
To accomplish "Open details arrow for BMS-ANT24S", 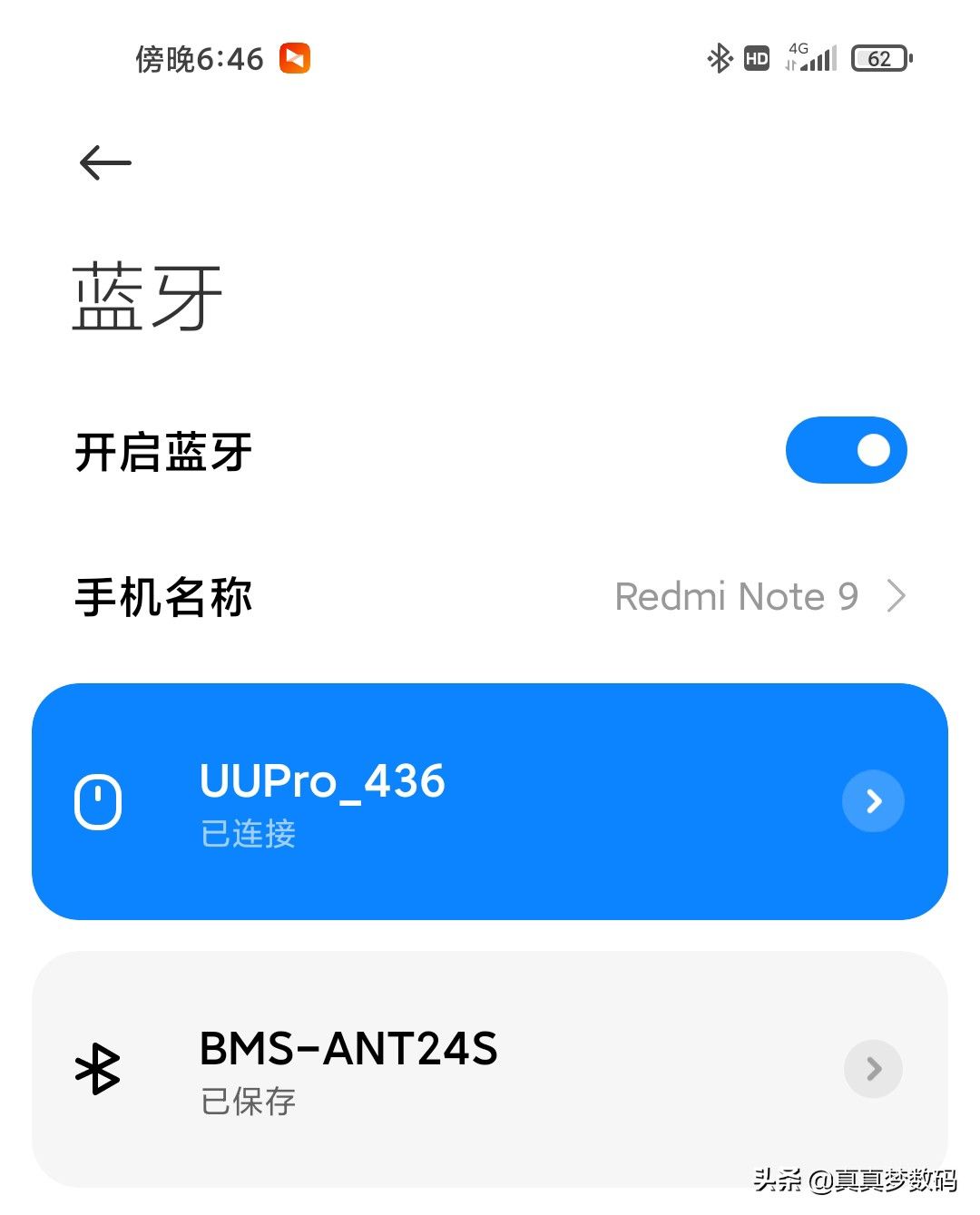I will point(873,1069).
